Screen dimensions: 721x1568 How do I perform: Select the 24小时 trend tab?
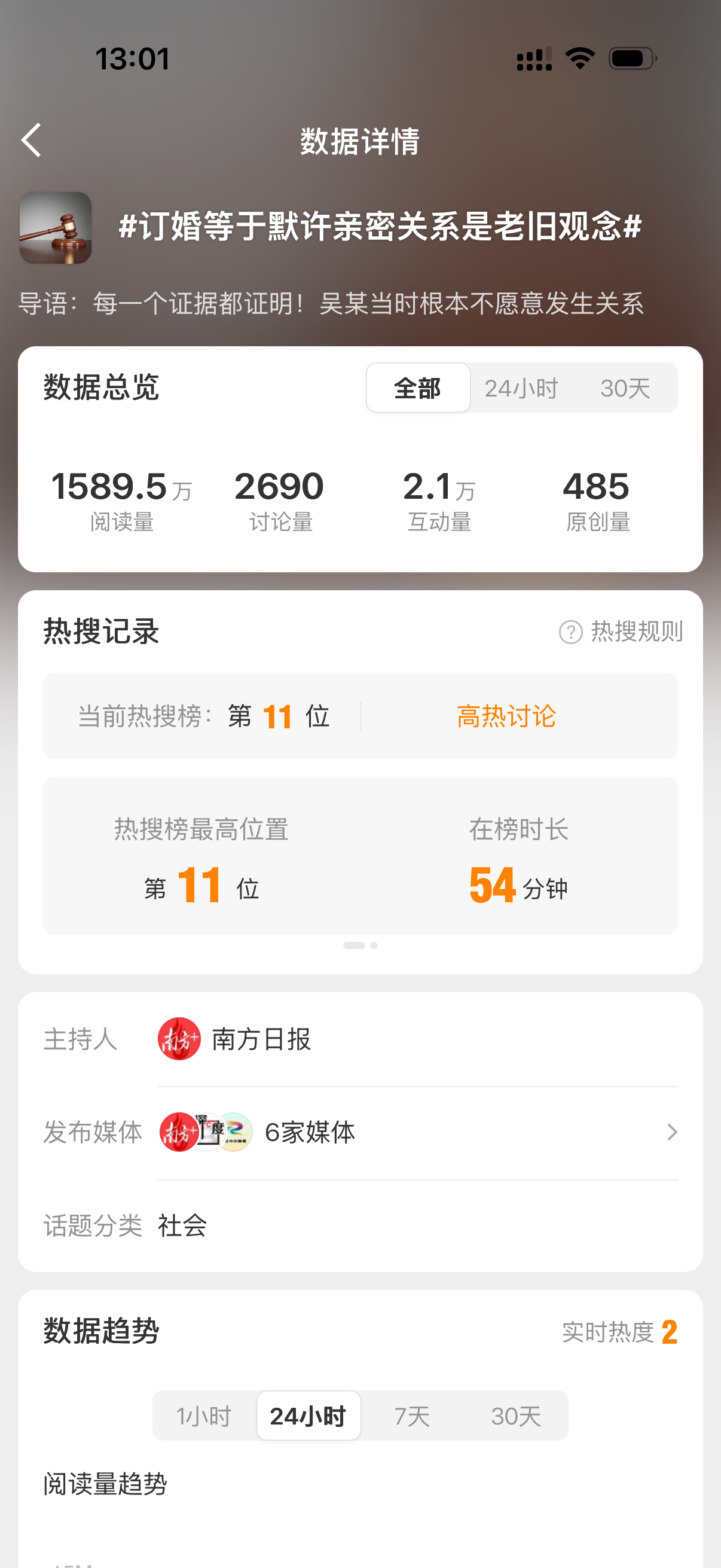tap(308, 1416)
